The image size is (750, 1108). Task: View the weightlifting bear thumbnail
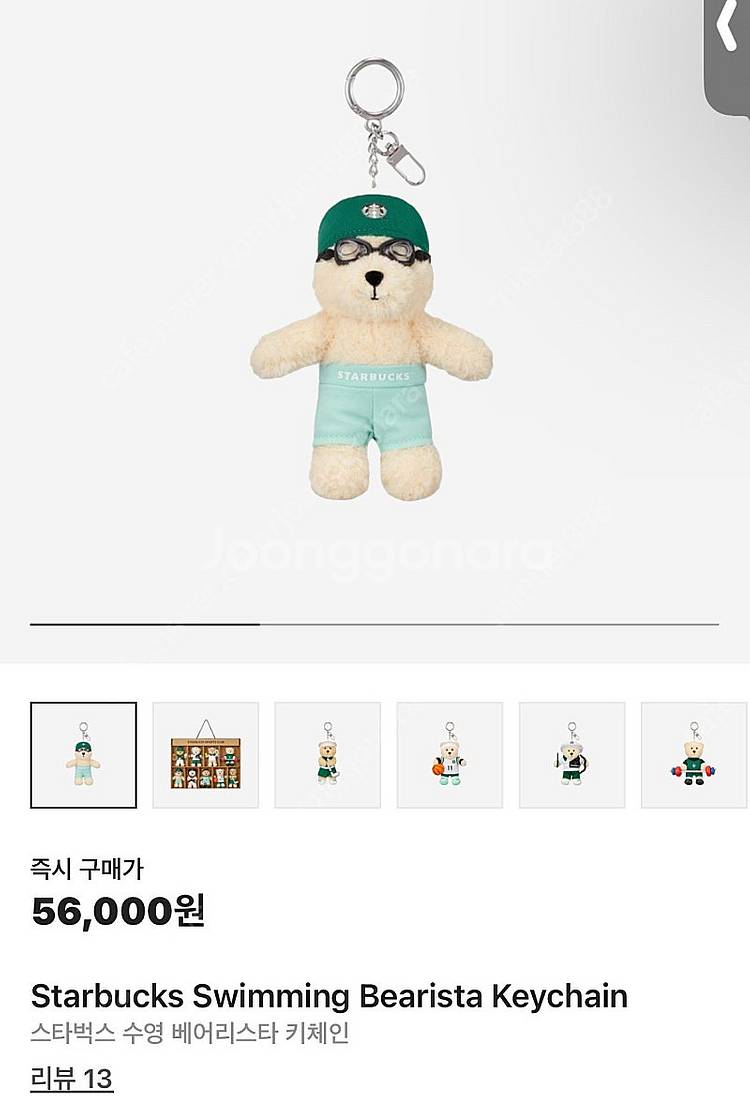click(x=694, y=755)
